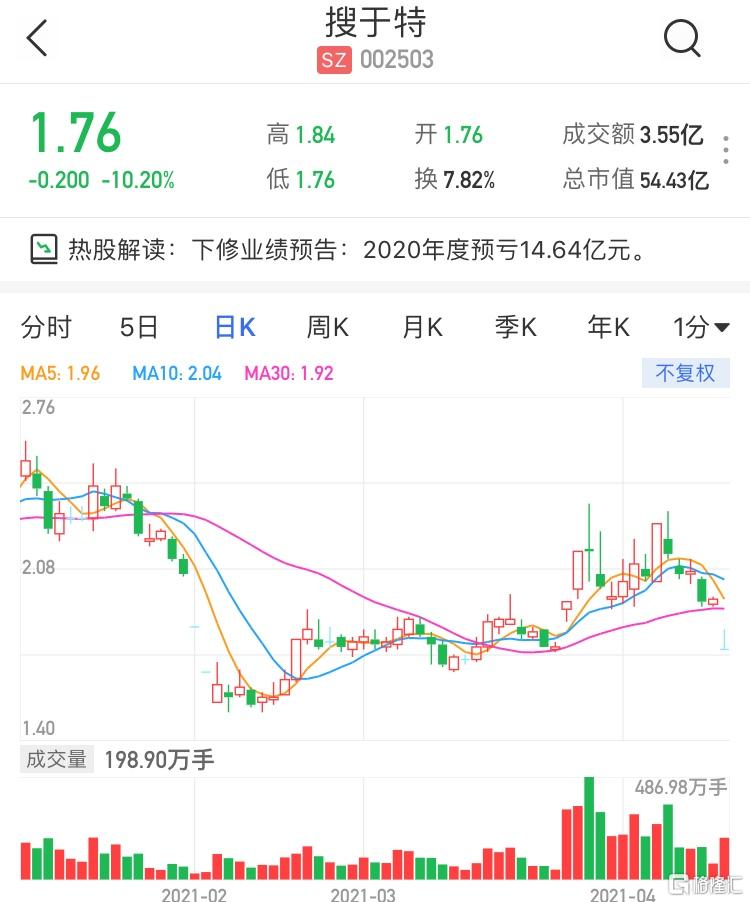Open the search magnifier icon

(683, 38)
